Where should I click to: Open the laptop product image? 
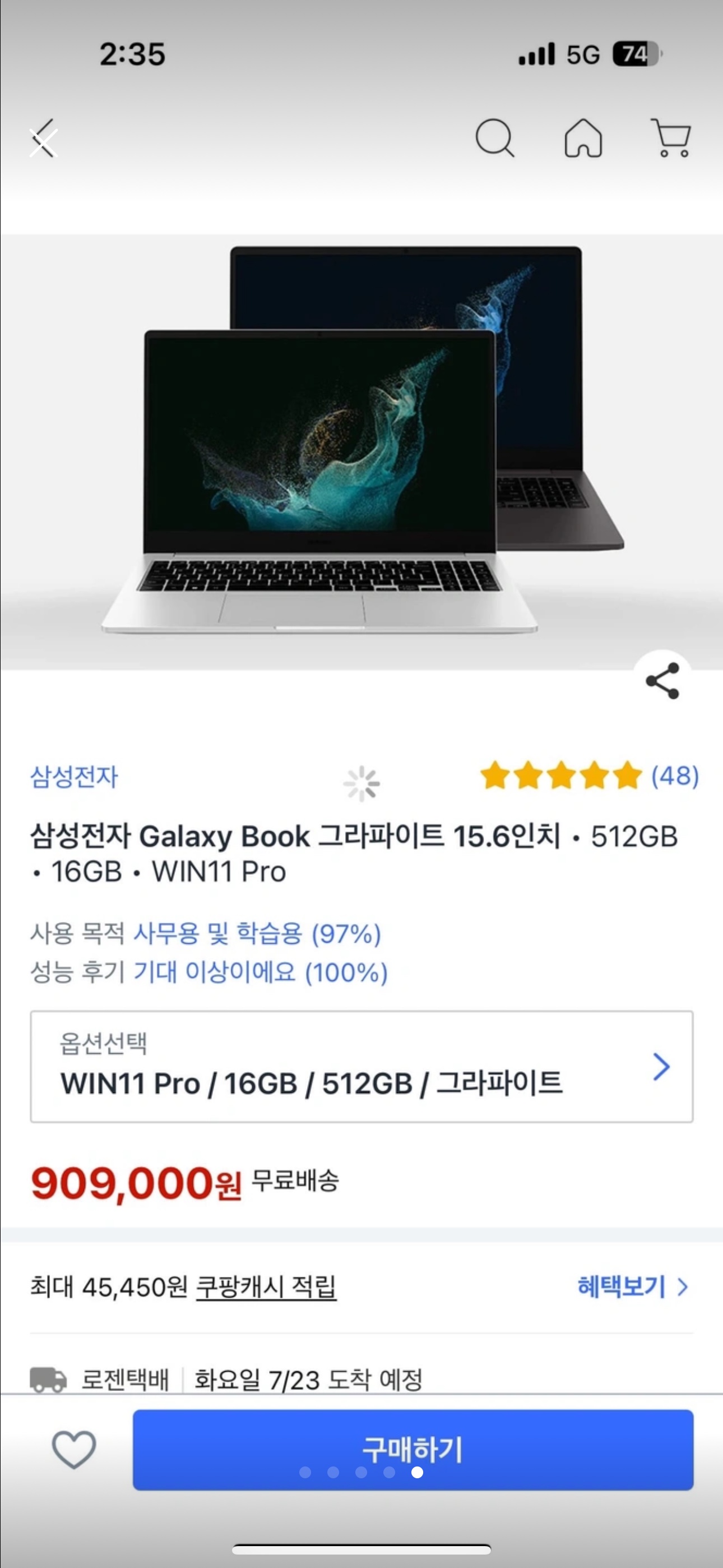click(361, 451)
